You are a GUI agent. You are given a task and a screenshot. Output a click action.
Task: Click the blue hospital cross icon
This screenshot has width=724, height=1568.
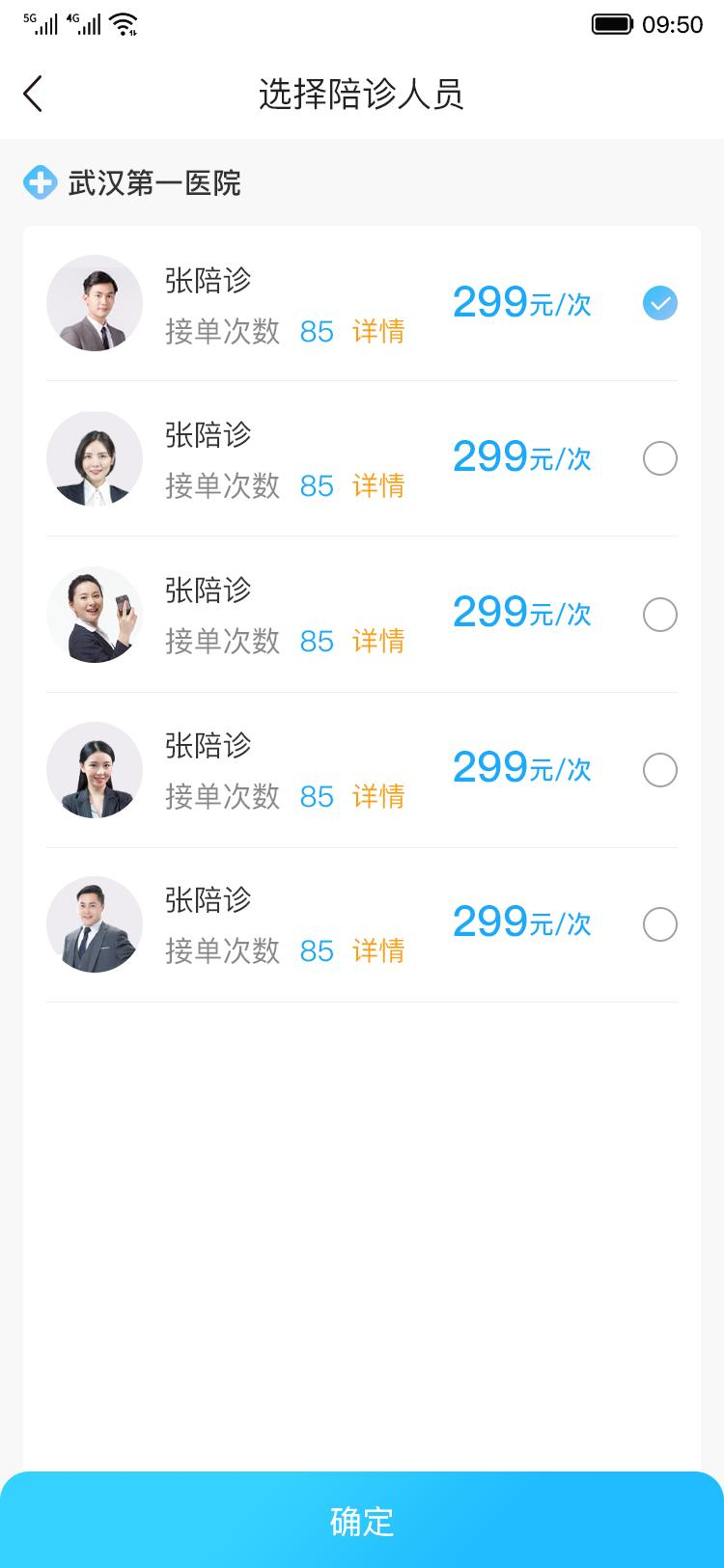(x=39, y=182)
